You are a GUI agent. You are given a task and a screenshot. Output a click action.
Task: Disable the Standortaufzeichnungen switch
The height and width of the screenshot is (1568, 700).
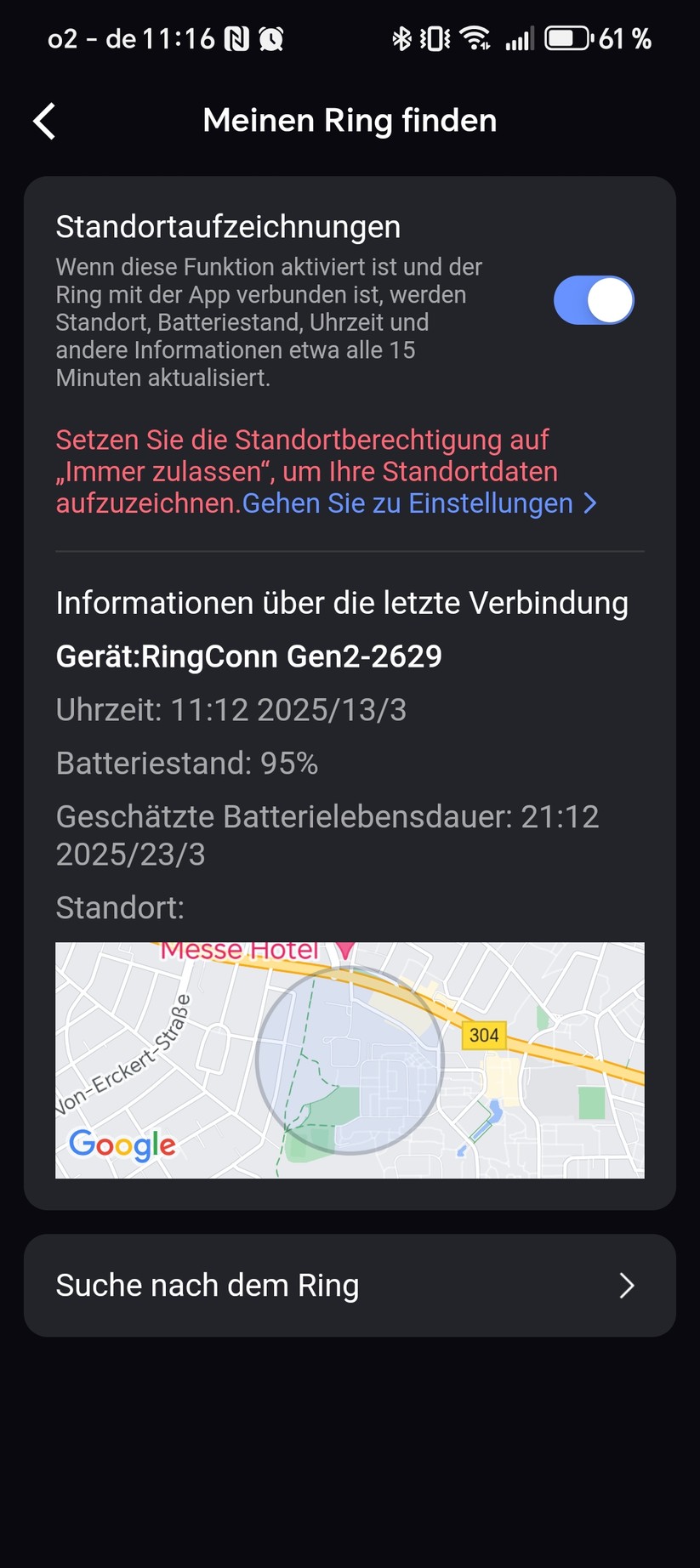tap(594, 299)
